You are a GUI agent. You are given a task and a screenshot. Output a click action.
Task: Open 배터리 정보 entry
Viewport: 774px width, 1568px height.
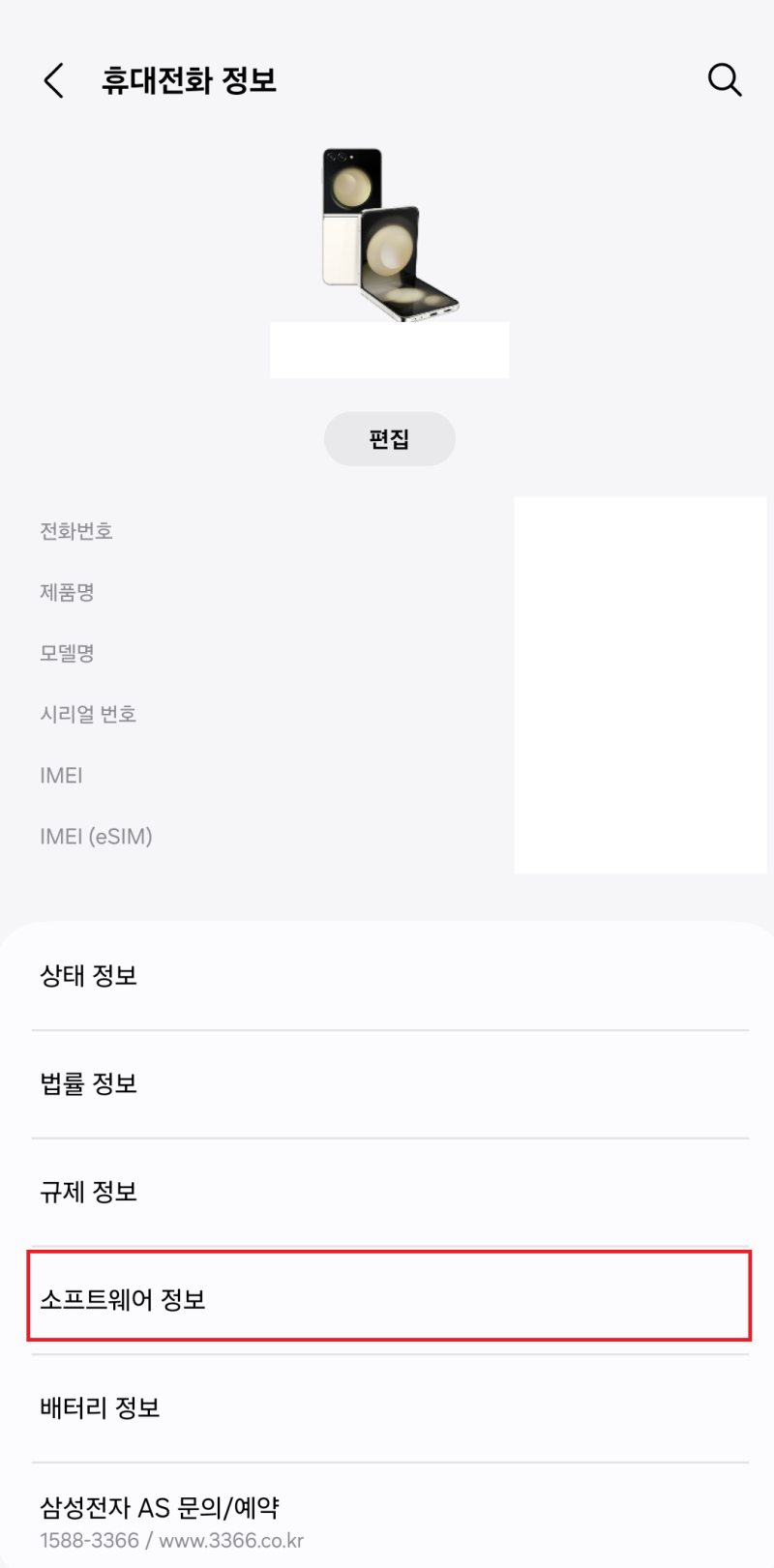387,1407
